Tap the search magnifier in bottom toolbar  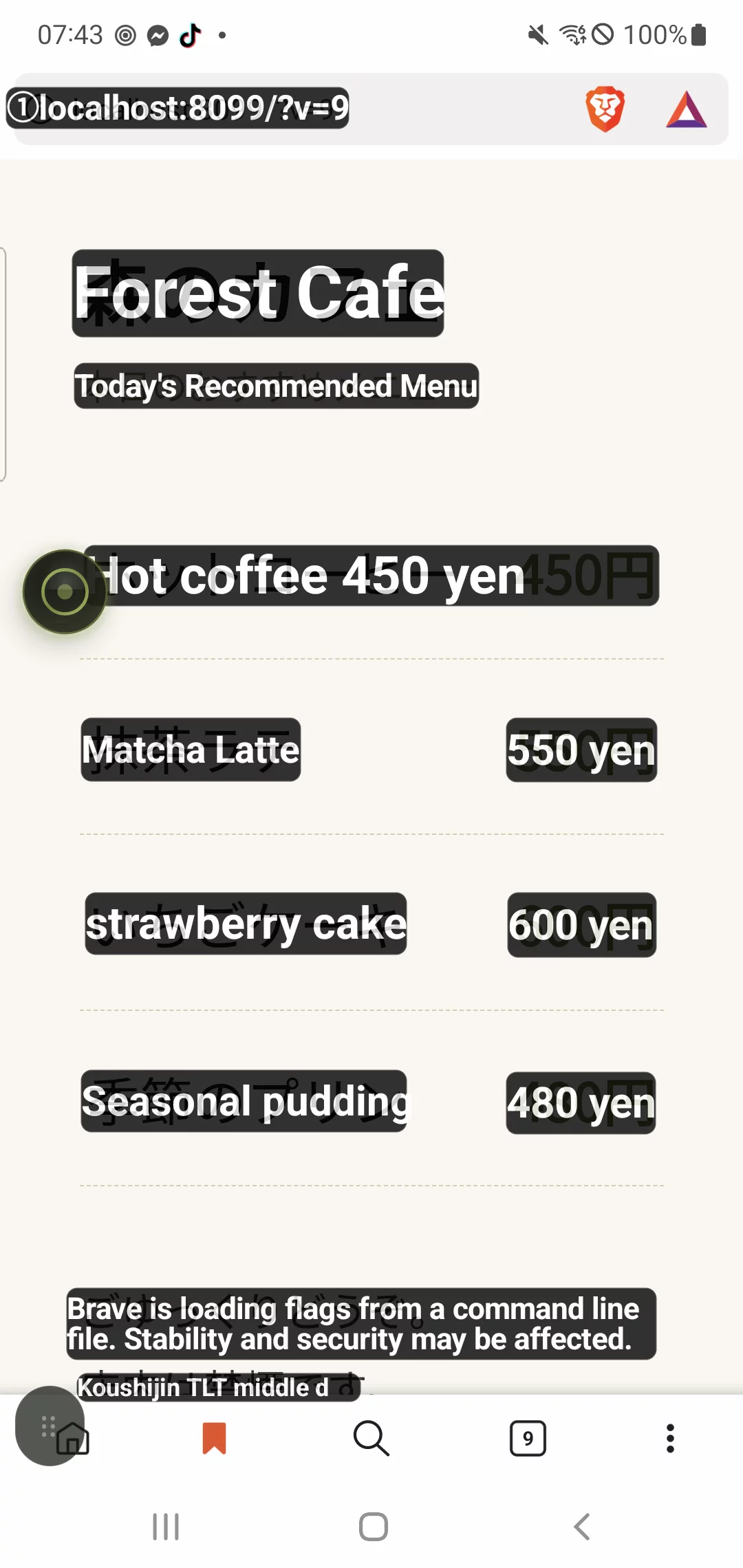tap(371, 1438)
